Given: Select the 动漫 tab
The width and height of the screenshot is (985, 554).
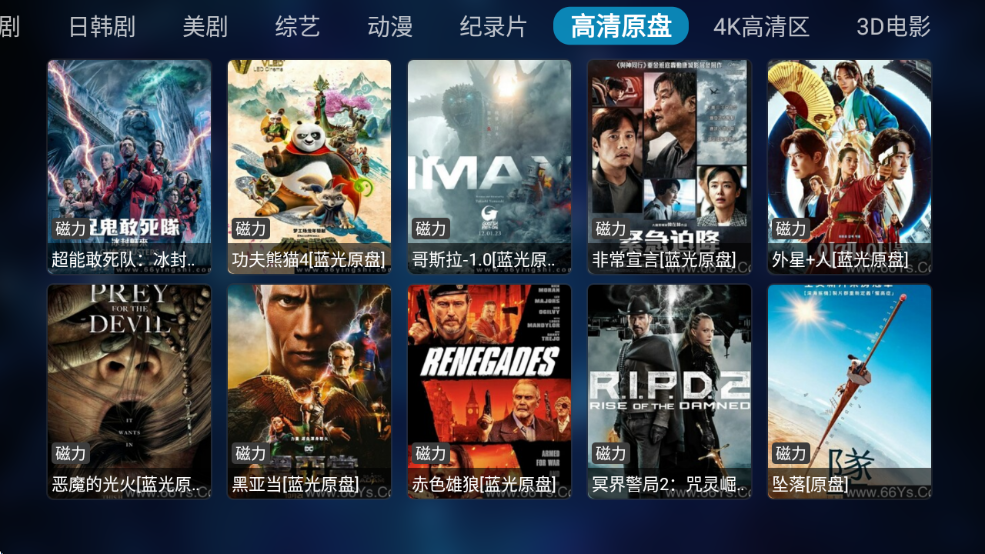Looking at the screenshot, I should (x=389, y=27).
